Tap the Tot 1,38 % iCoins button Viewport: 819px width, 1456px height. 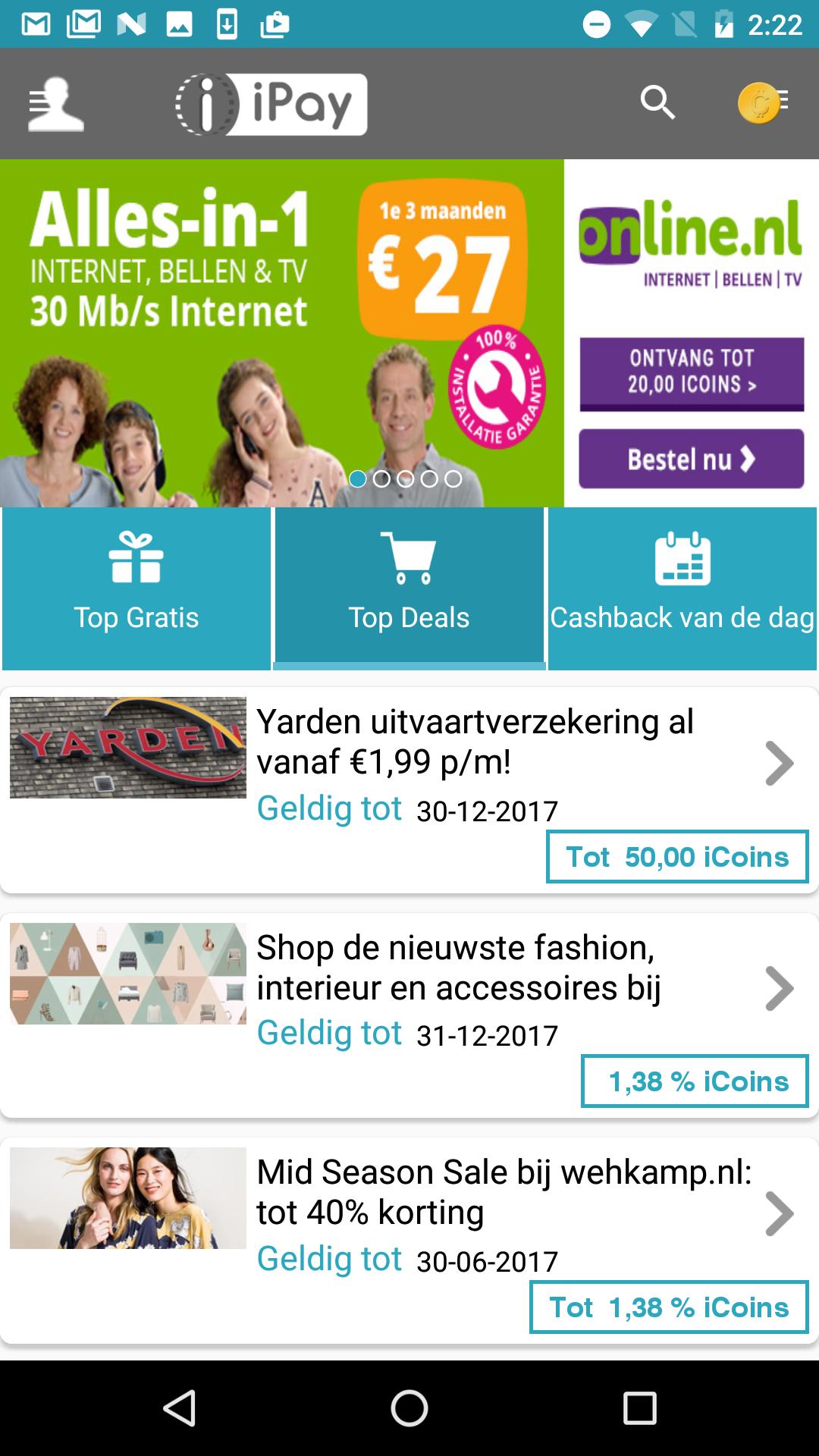(669, 1307)
